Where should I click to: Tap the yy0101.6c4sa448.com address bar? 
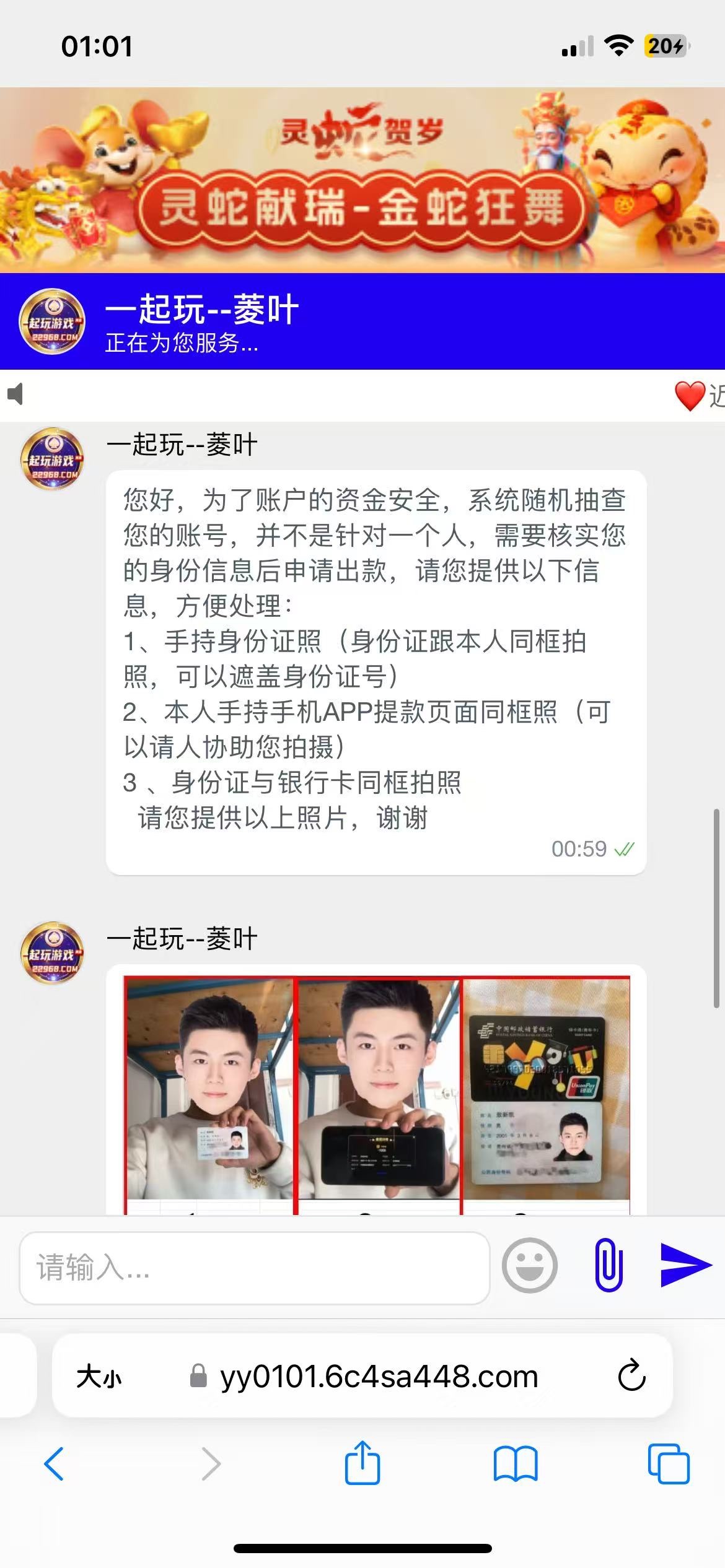pyautogui.click(x=378, y=1377)
